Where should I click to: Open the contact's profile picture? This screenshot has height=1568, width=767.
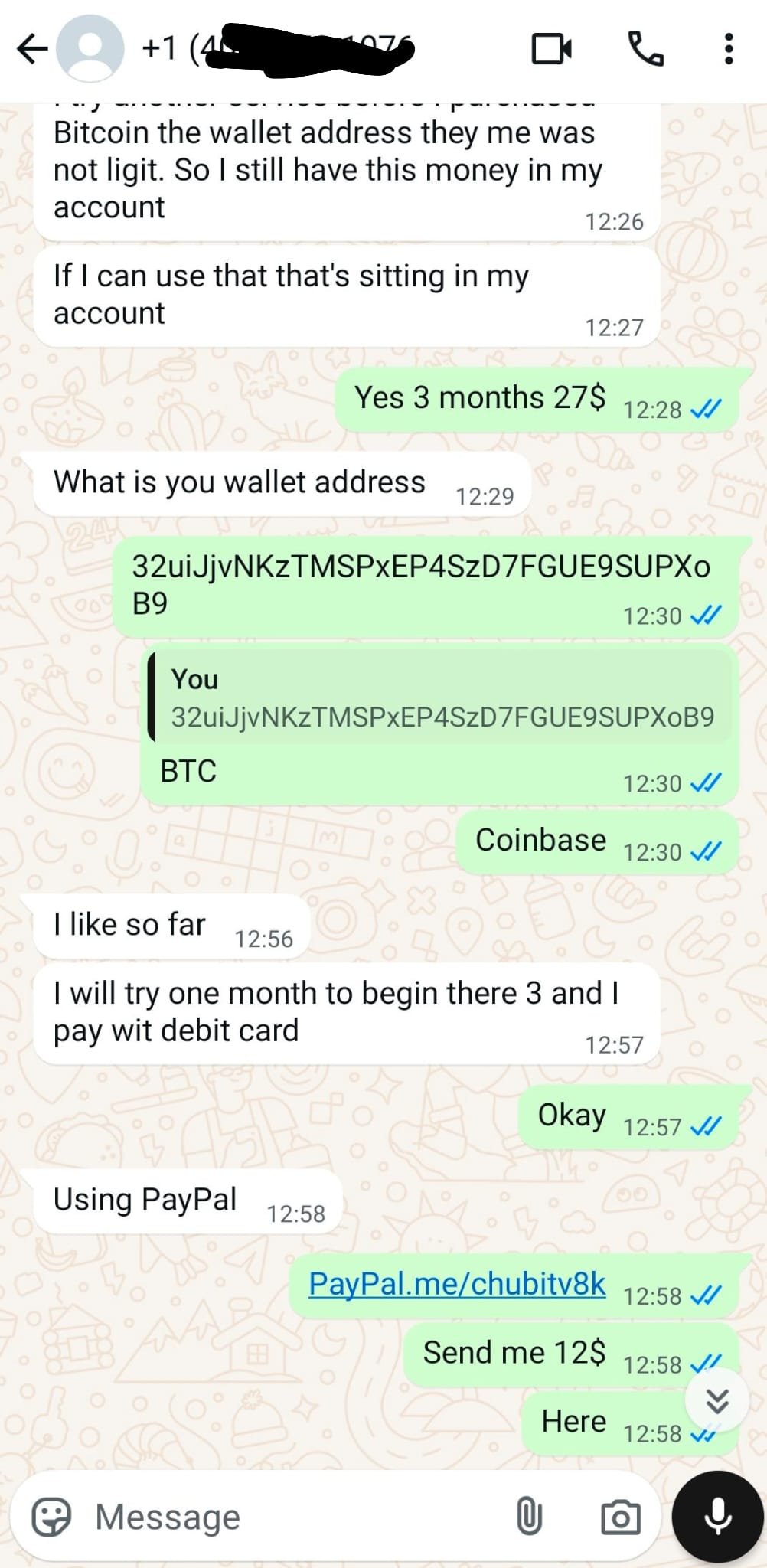coord(91,48)
